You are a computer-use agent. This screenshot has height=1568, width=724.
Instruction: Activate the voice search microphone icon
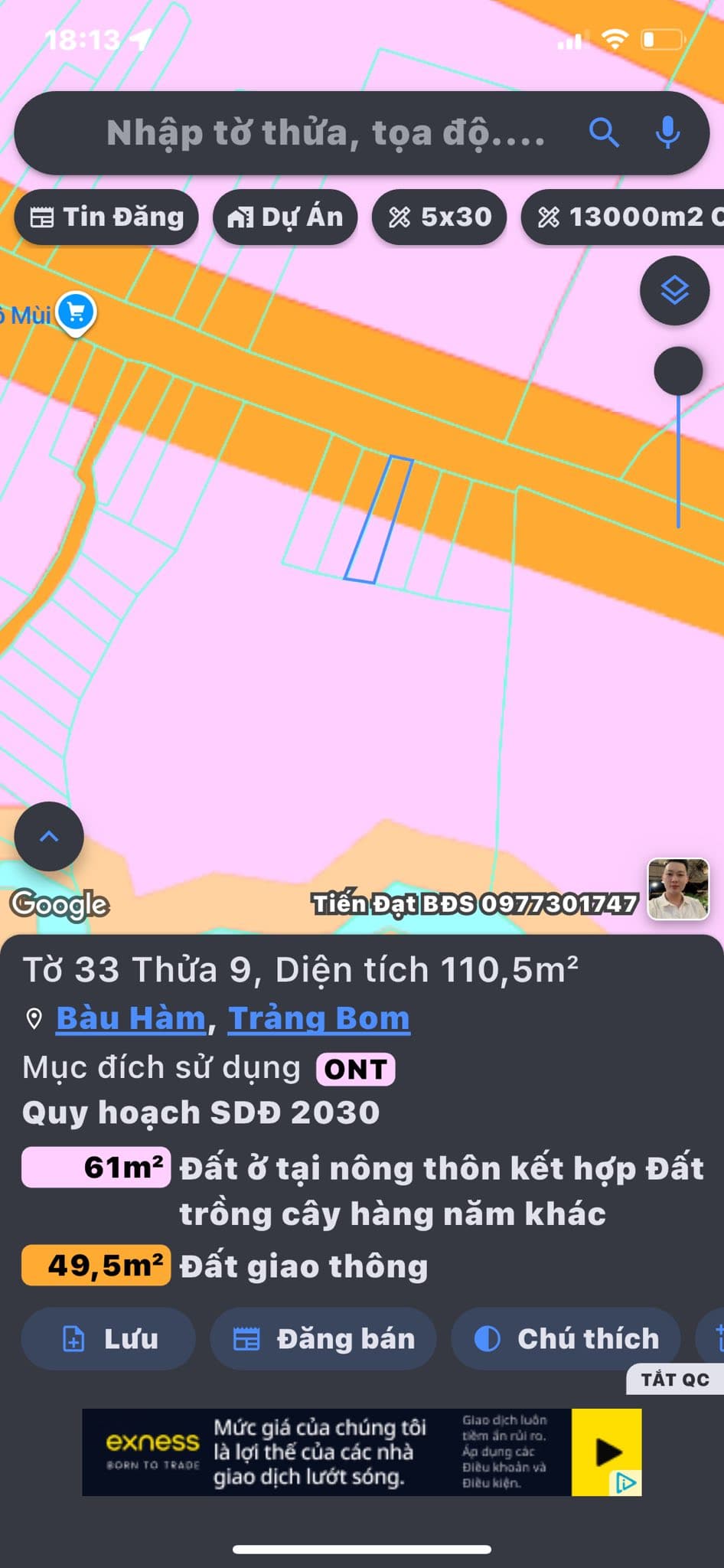coord(668,132)
